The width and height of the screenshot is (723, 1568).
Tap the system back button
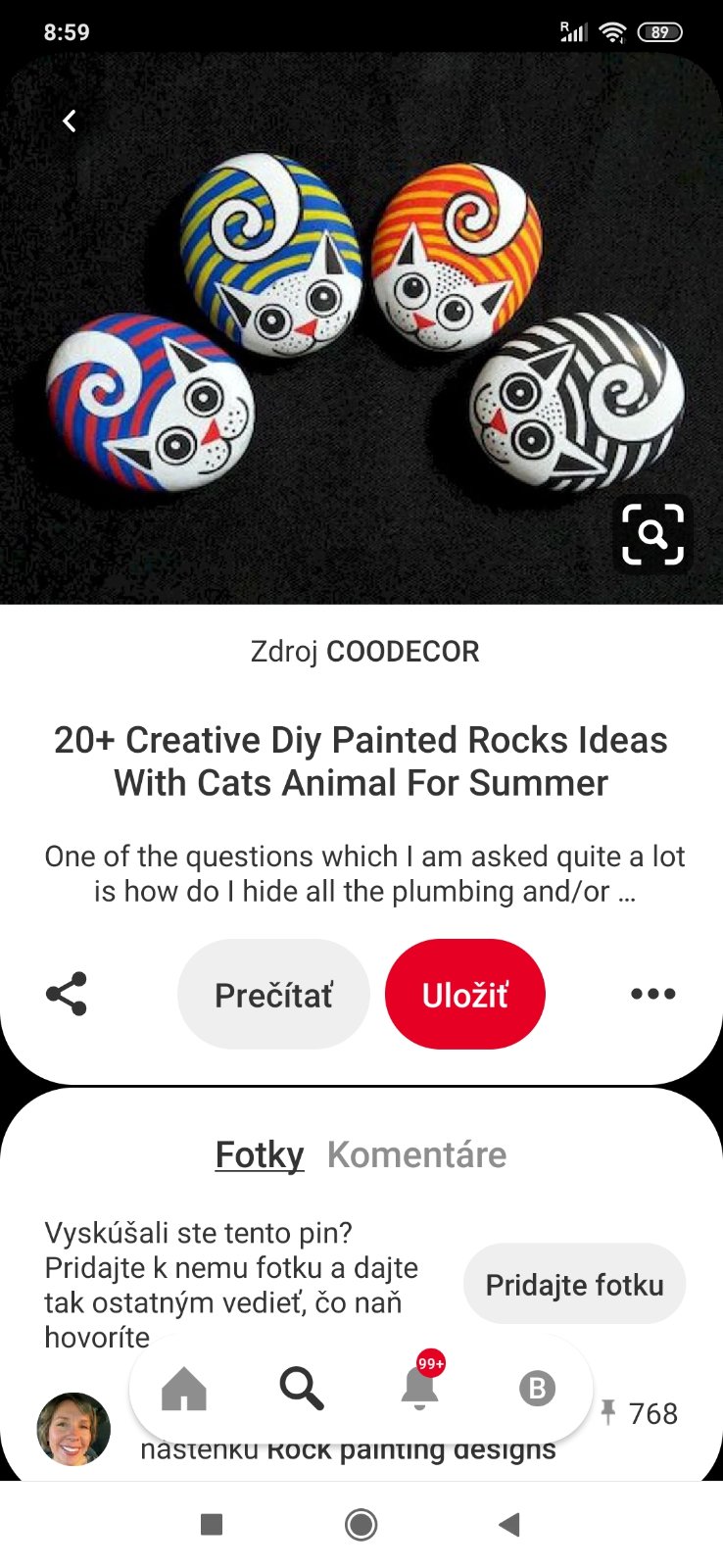click(x=509, y=1524)
